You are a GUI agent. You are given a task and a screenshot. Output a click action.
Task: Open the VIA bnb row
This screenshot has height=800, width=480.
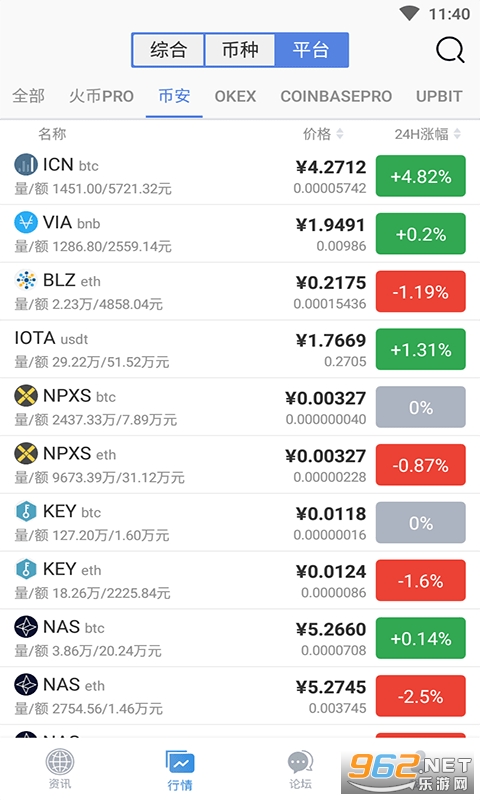240,234
